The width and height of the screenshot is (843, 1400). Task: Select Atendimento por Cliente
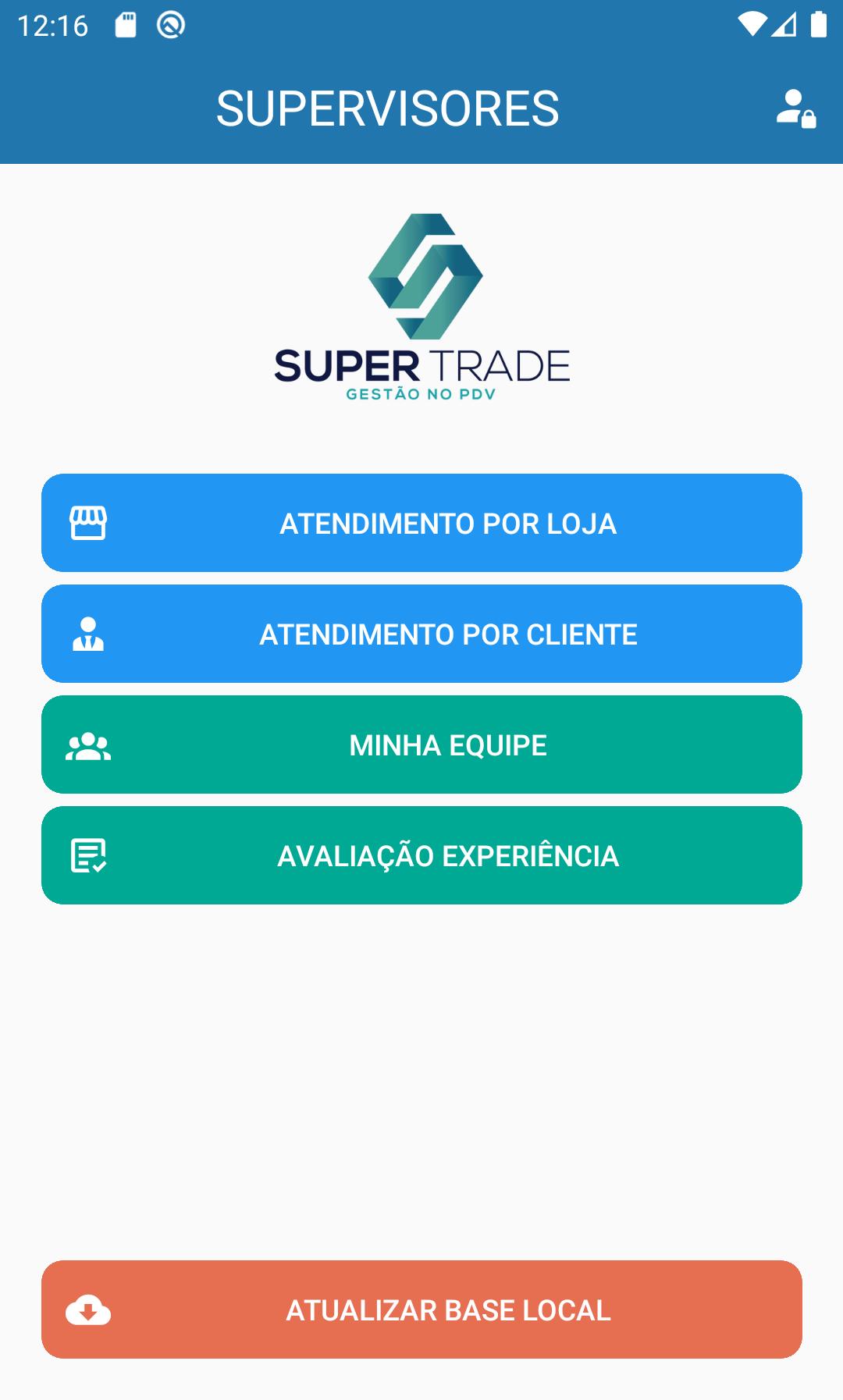click(x=421, y=634)
